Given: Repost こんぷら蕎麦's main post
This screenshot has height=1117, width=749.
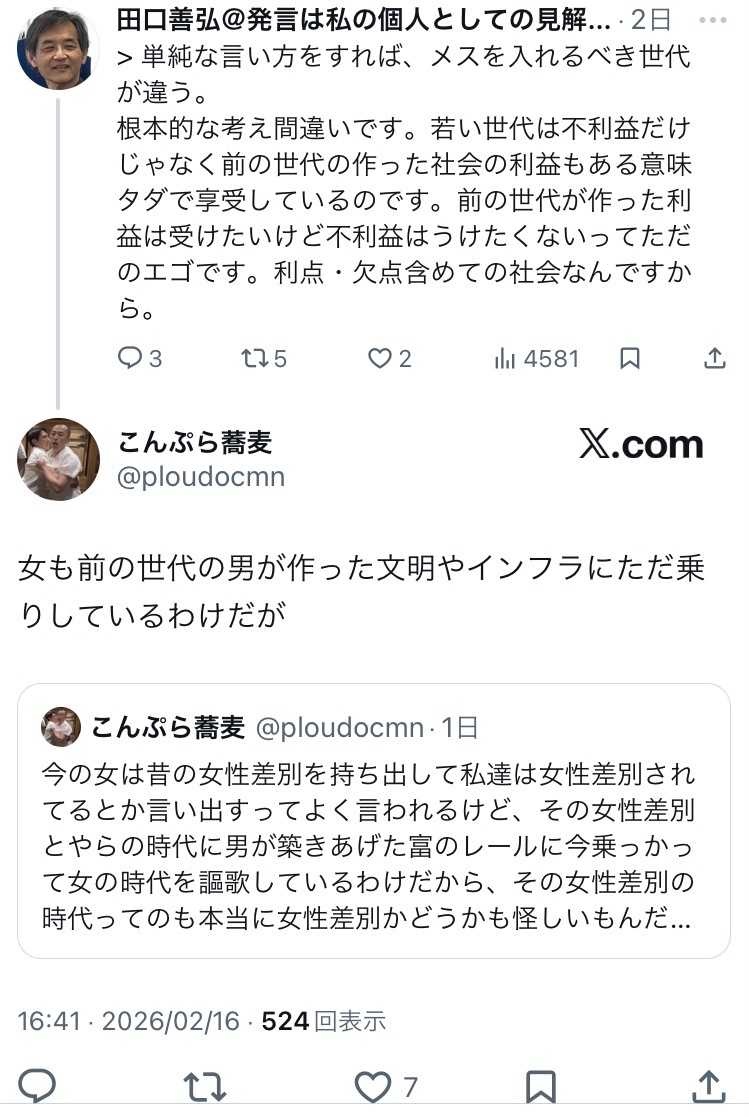Looking at the screenshot, I should (205, 1086).
